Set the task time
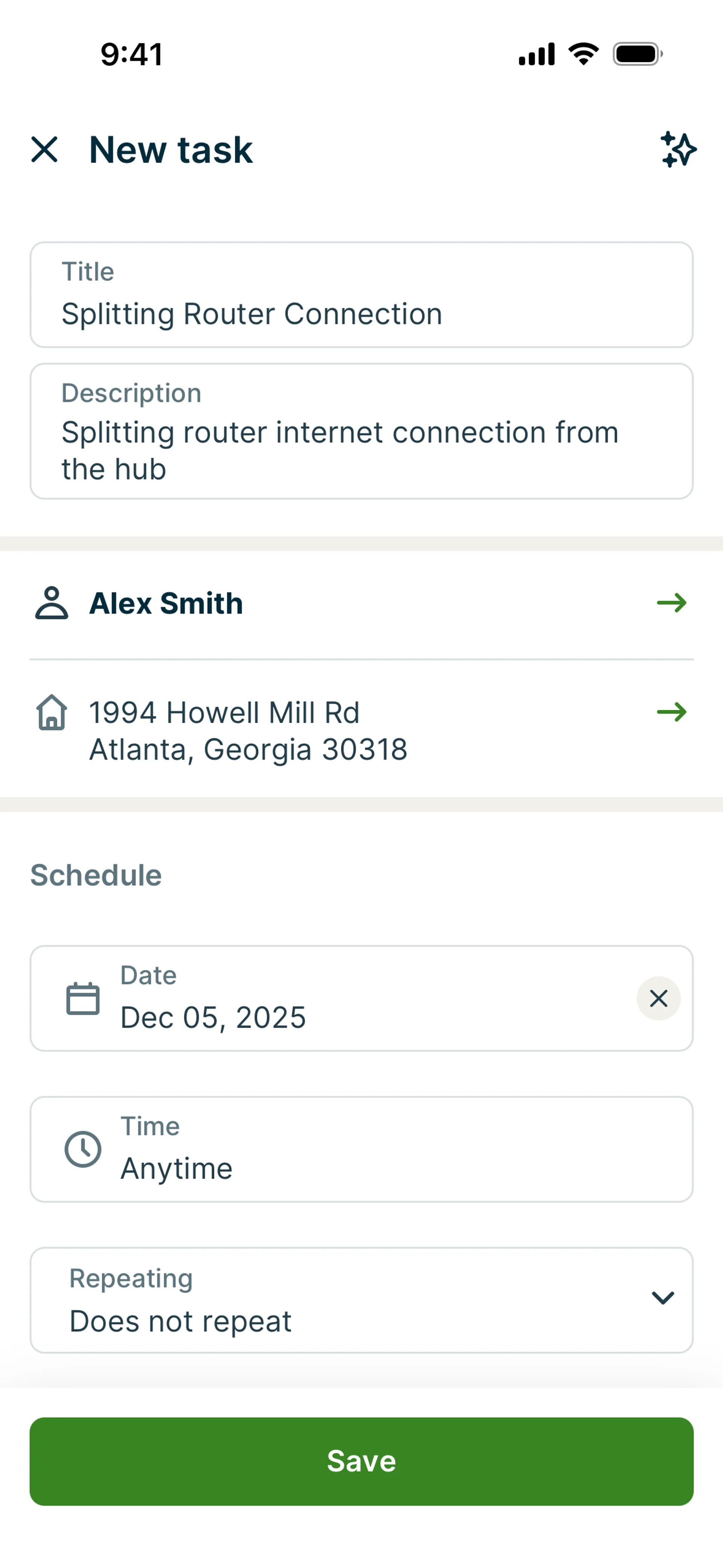The height and width of the screenshot is (1568, 723). coord(361,1149)
